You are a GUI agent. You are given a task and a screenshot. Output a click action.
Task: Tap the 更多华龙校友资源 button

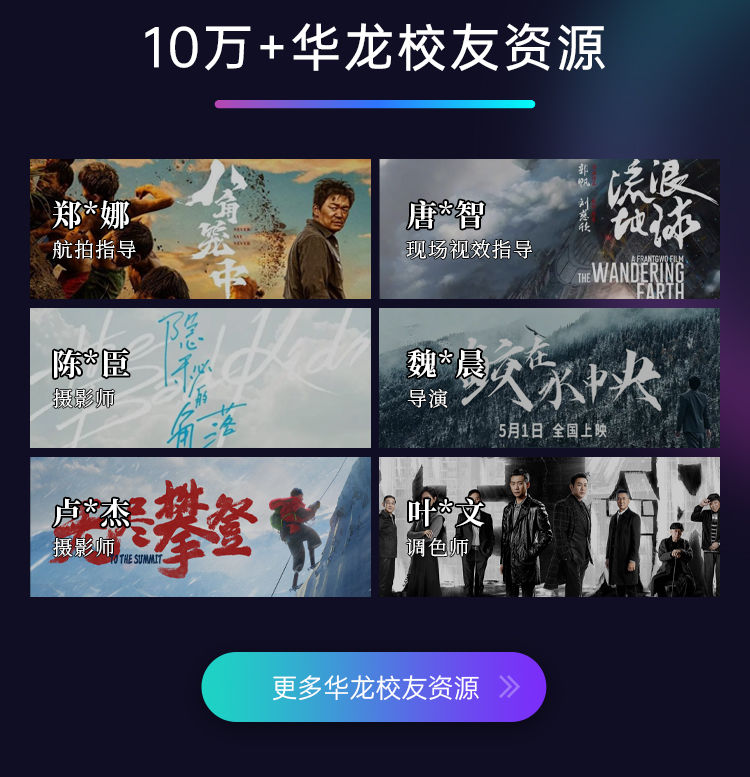pos(374,687)
